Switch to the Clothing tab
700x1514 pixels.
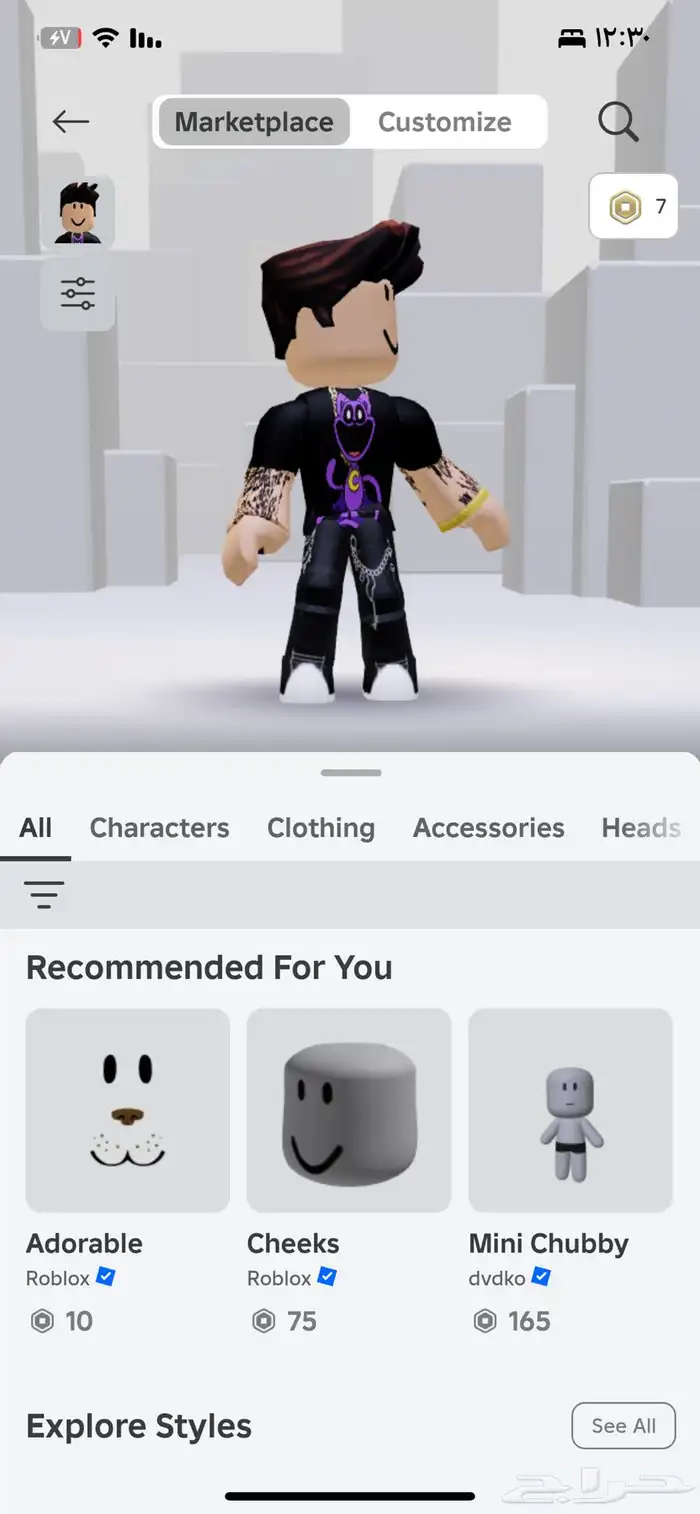321,828
